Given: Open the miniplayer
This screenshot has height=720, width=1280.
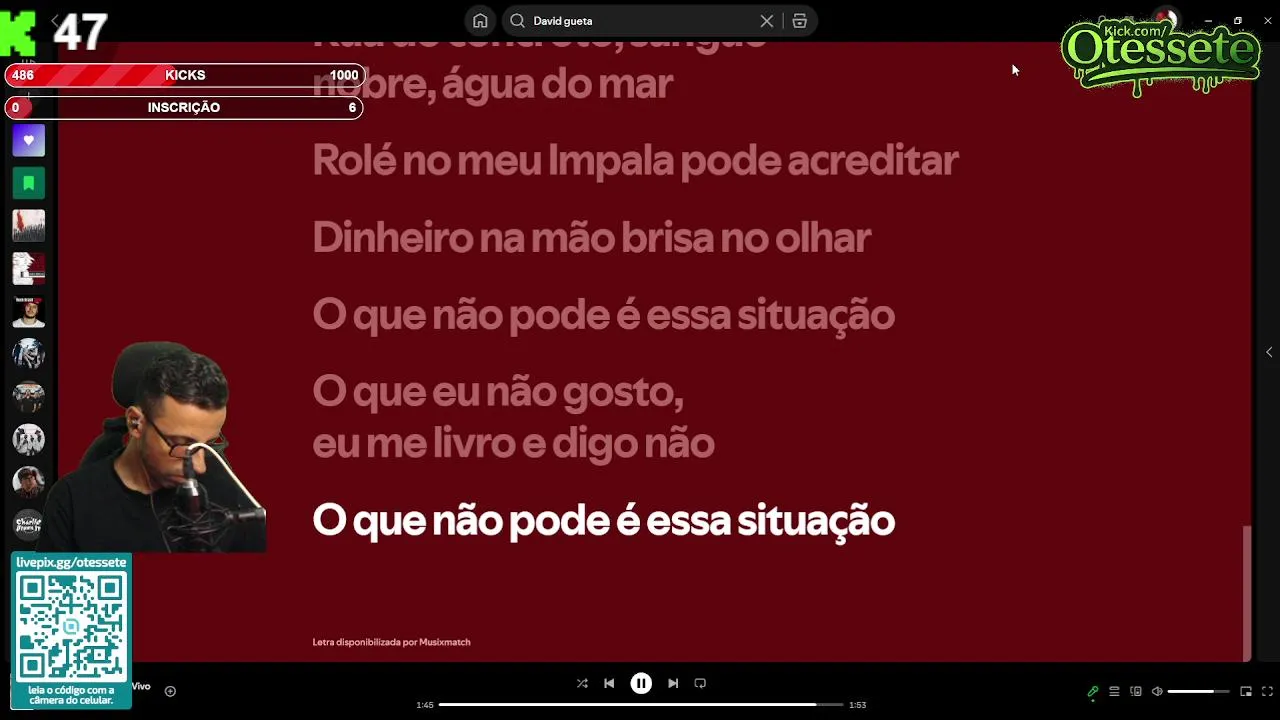Looking at the screenshot, I should 1246,691.
